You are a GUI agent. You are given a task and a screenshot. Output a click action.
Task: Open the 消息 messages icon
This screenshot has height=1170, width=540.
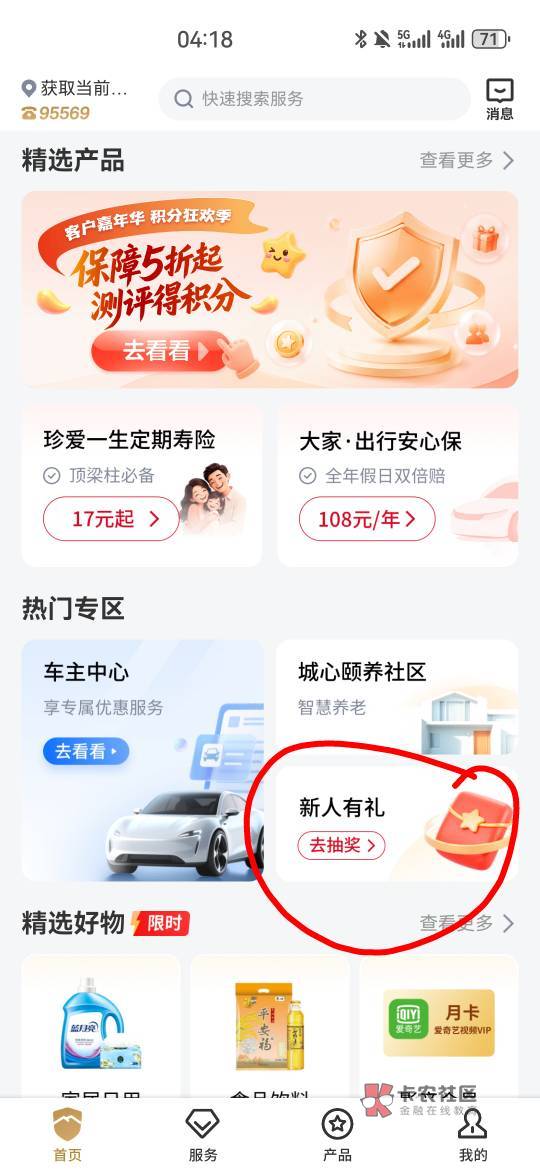coord(500,99)
